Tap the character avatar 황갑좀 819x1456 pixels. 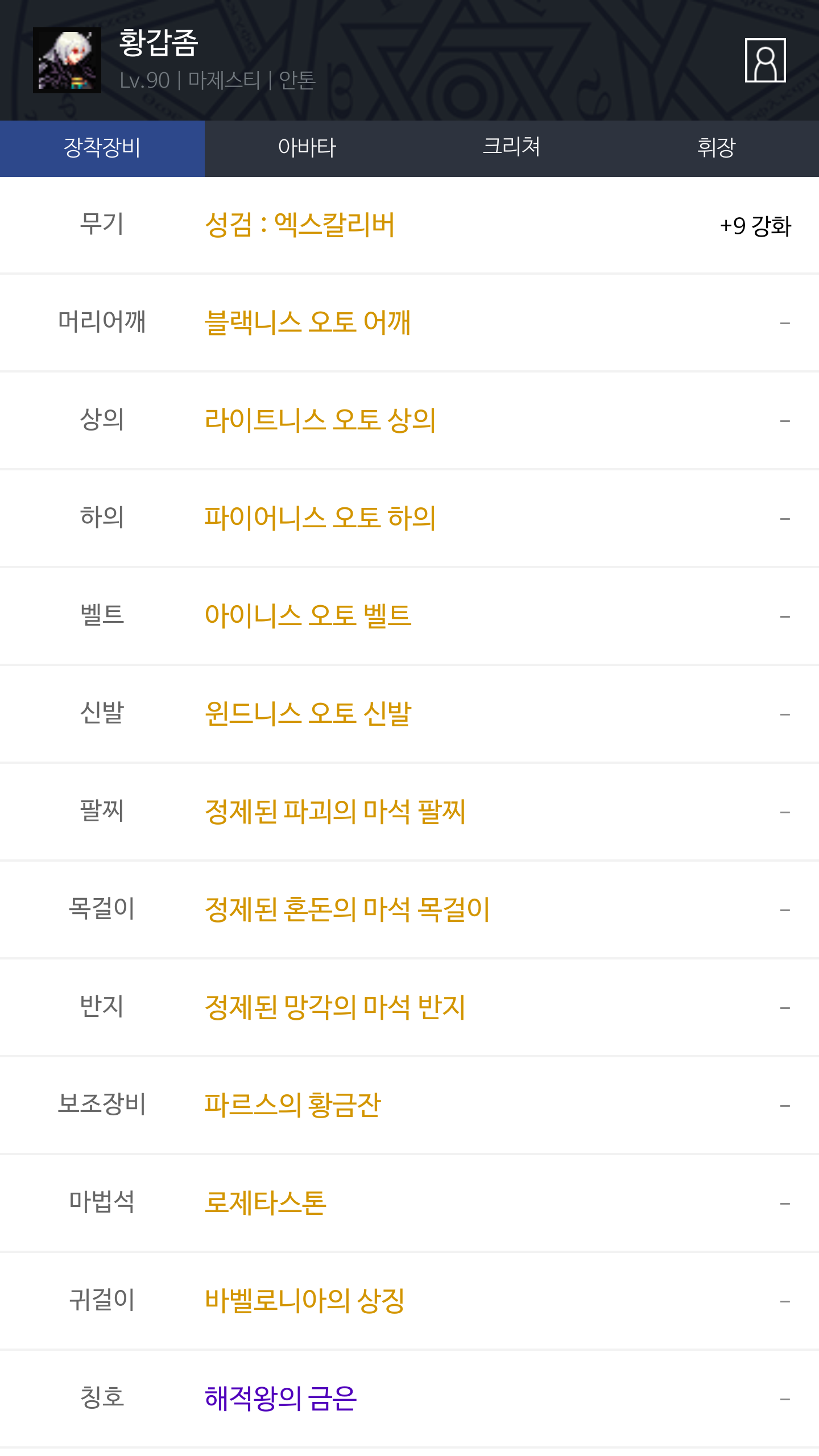tap(67, 60)
